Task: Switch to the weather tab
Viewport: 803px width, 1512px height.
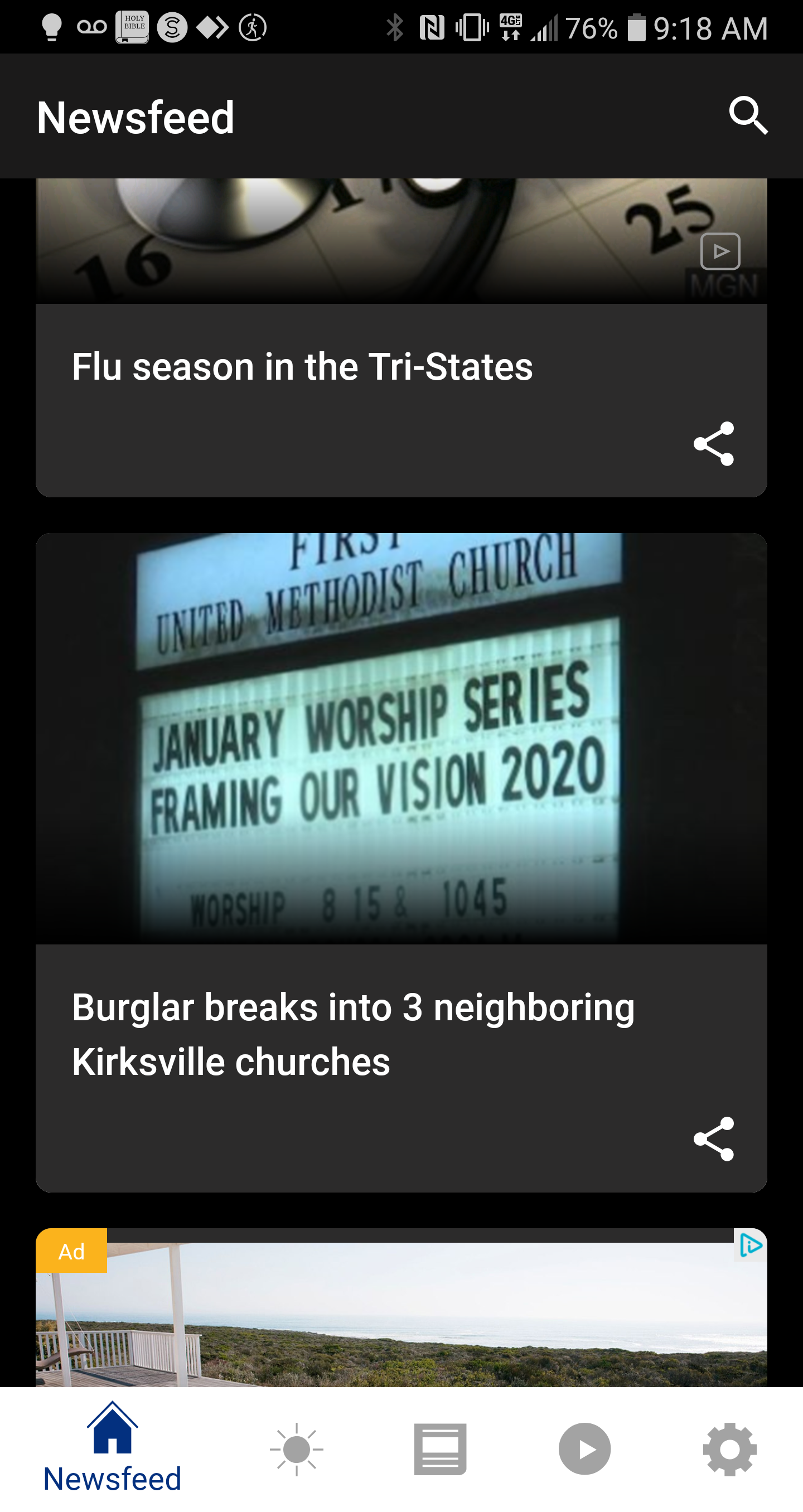Action: coord(297,1448)
